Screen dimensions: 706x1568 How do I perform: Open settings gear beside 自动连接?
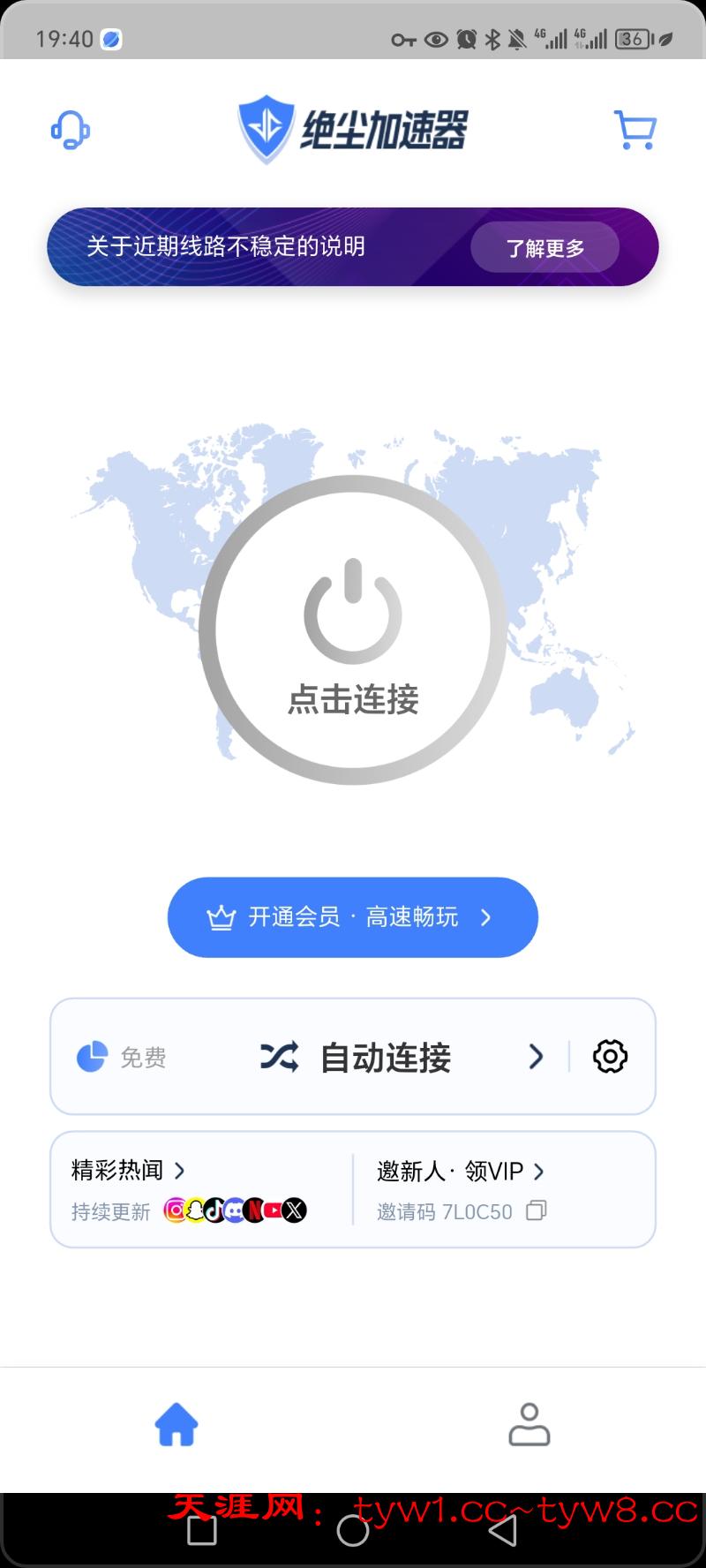[609, 1056]
